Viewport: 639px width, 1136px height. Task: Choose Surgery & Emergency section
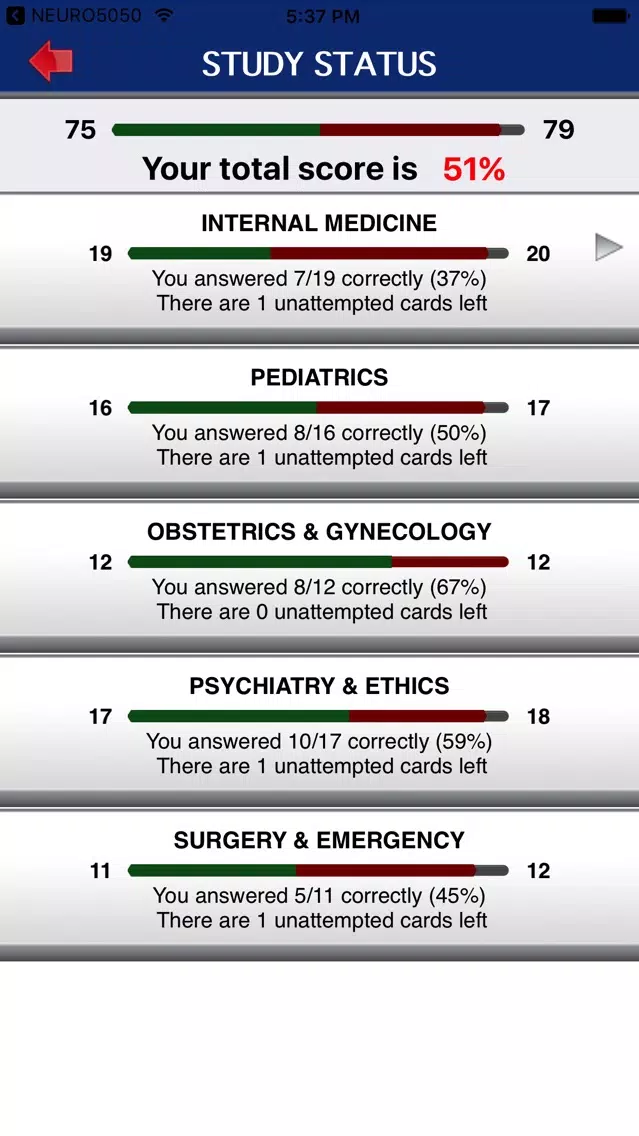coord(319,878)
